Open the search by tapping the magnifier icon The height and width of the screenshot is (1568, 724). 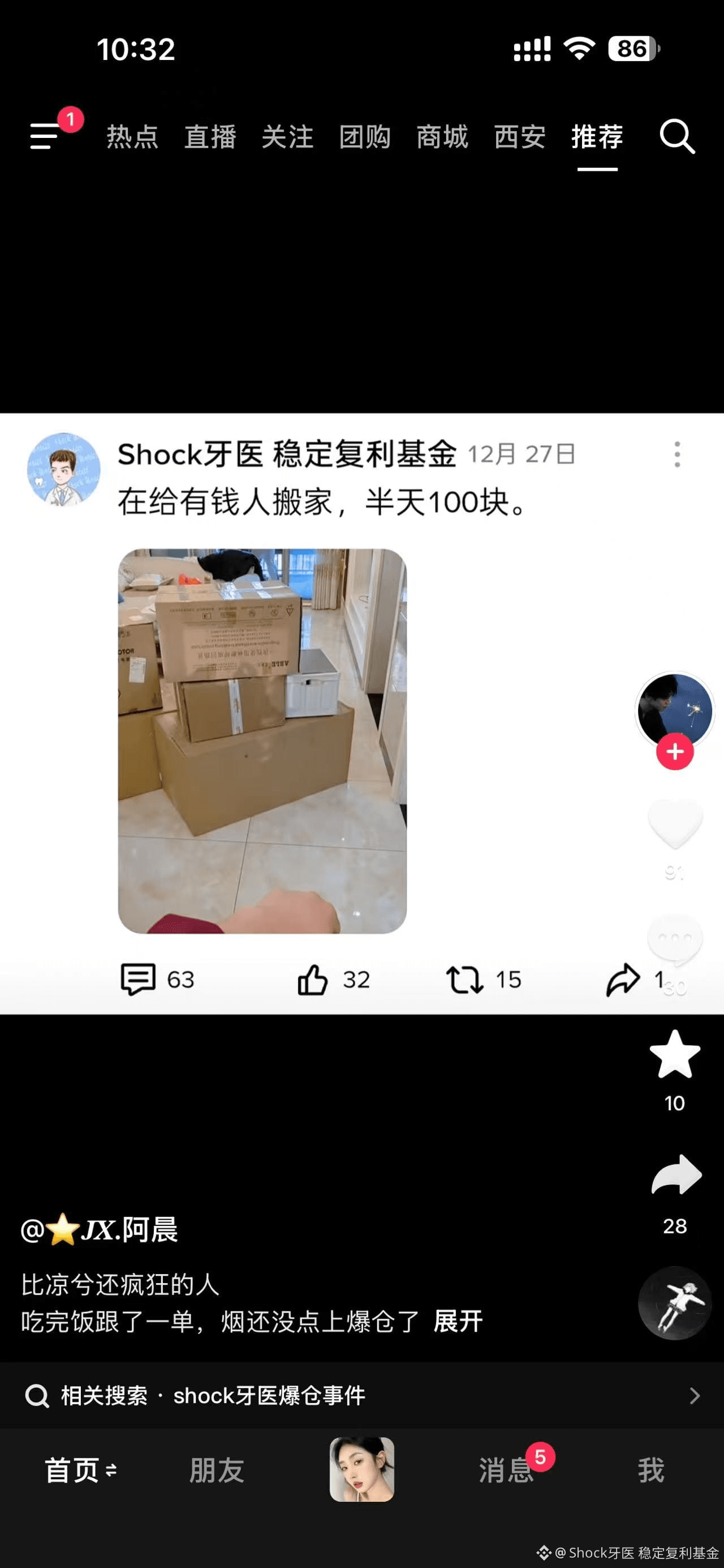point(678,137)
